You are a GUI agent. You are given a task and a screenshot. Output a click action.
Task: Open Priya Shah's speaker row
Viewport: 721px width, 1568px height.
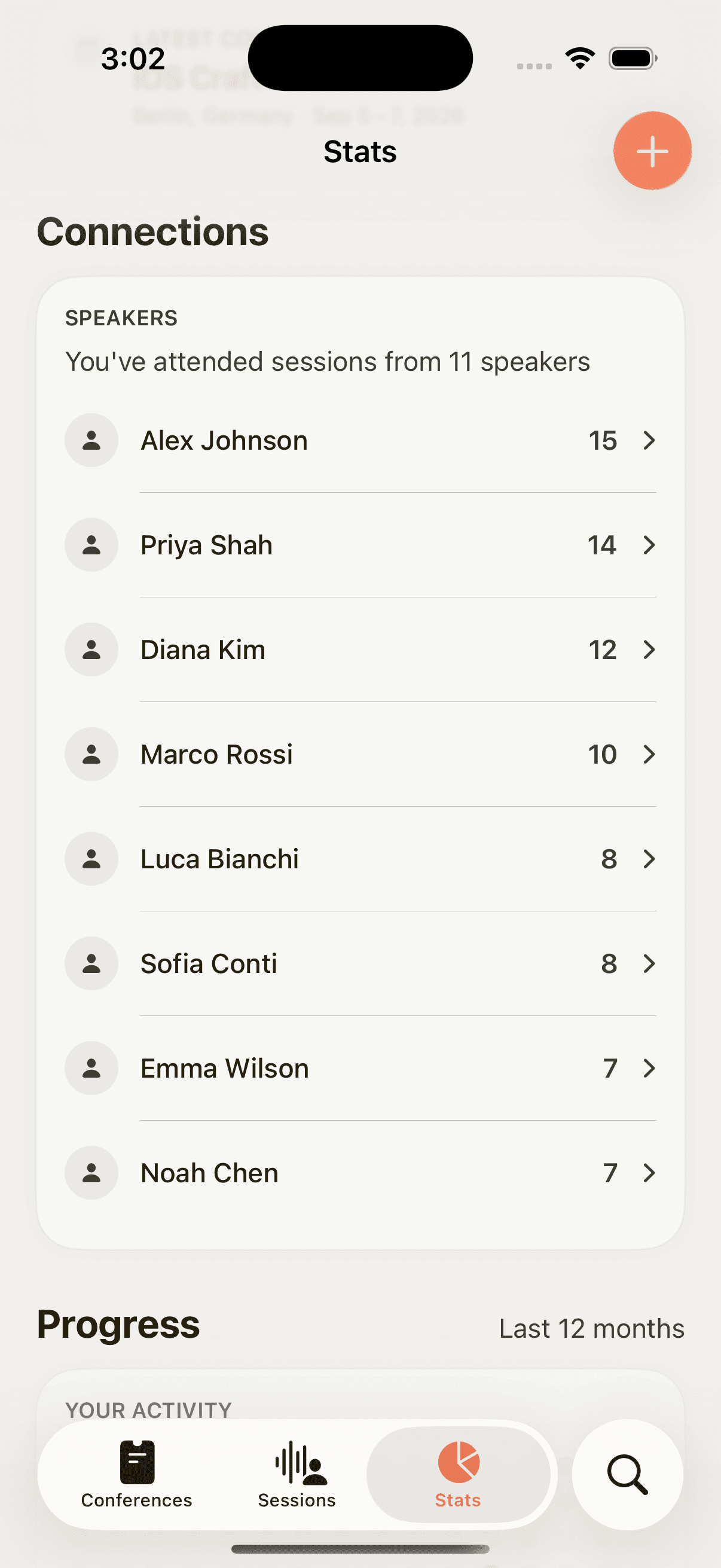tap(360, 545)
